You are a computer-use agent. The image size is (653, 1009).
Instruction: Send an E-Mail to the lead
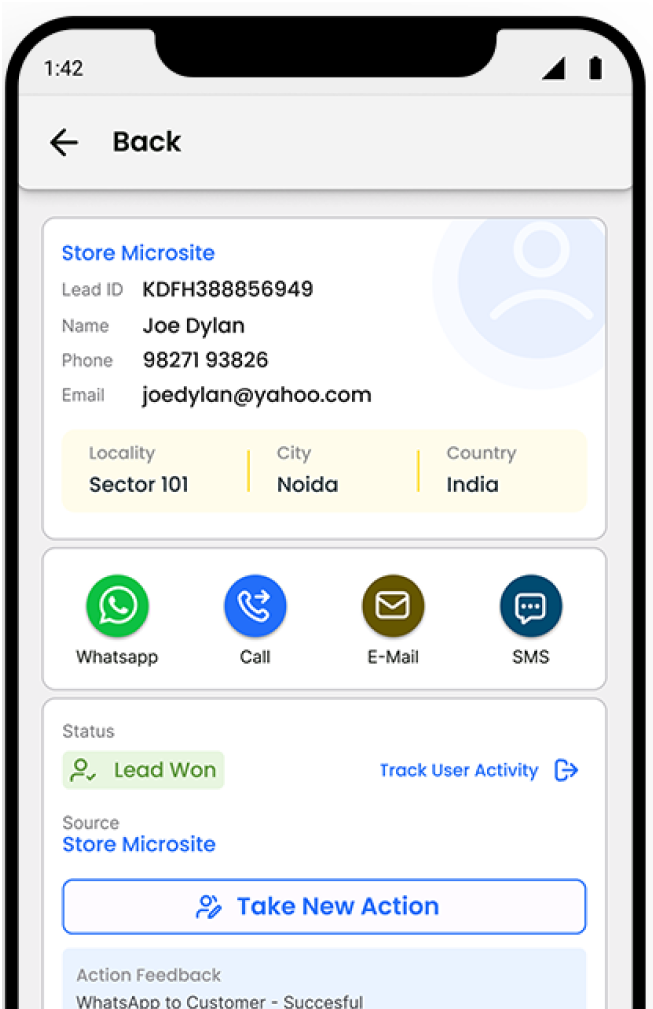pos(393,606)
